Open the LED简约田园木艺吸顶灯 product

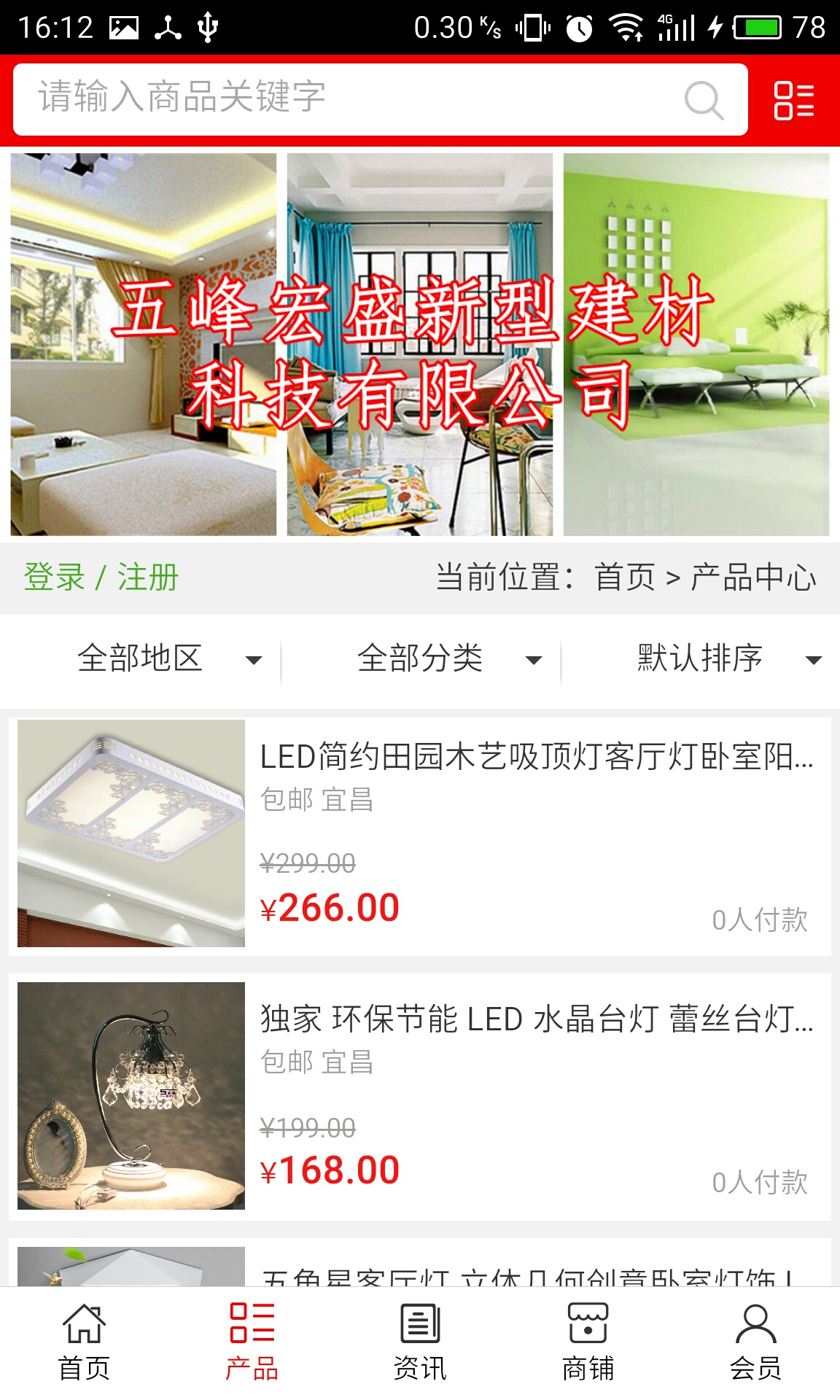pos(537,757)
